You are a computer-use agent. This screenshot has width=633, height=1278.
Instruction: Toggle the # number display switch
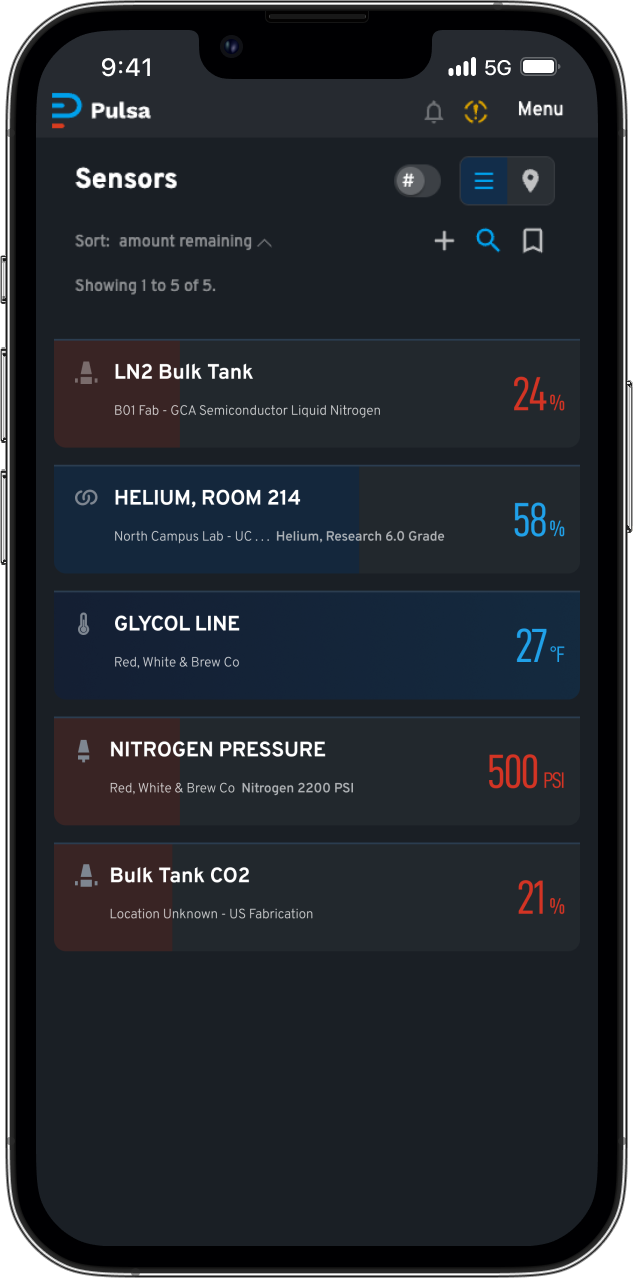tap(417, 181)
